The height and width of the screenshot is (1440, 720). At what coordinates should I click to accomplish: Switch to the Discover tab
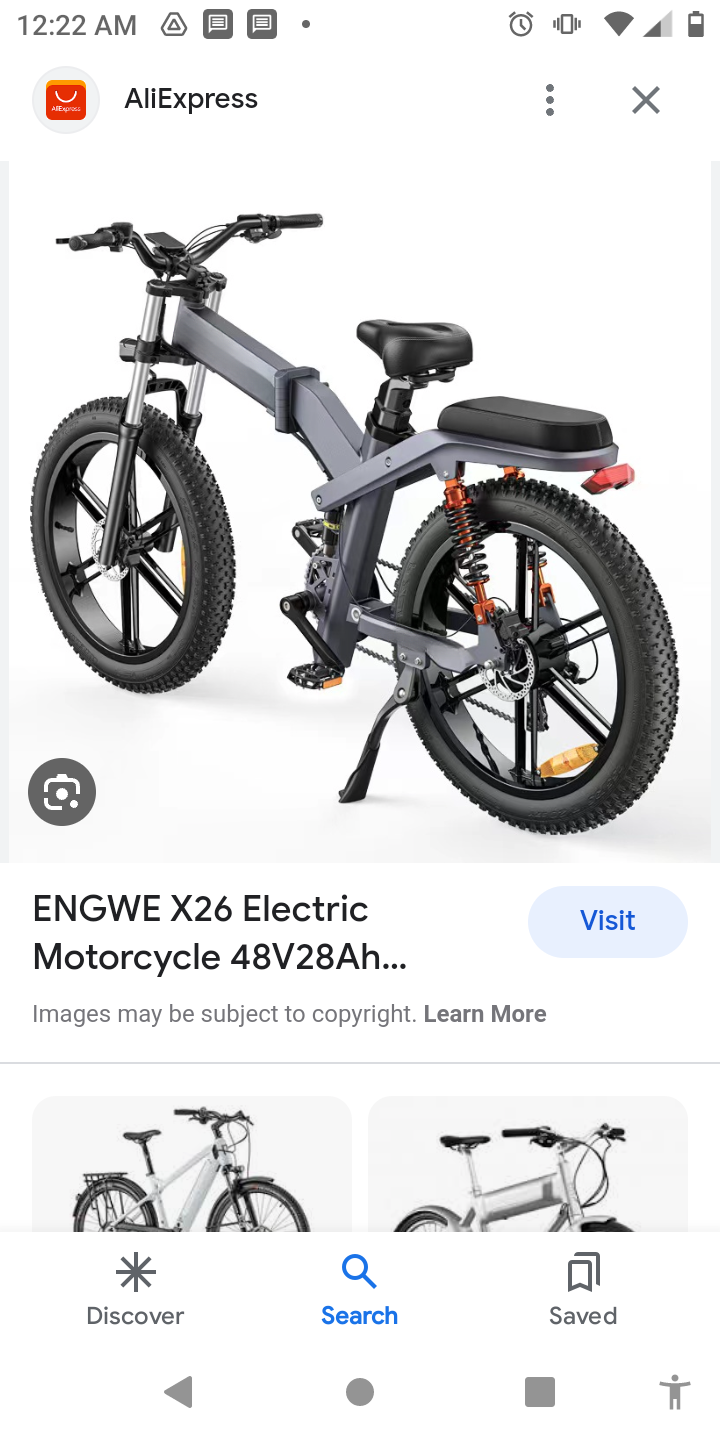click(135, 1290)
